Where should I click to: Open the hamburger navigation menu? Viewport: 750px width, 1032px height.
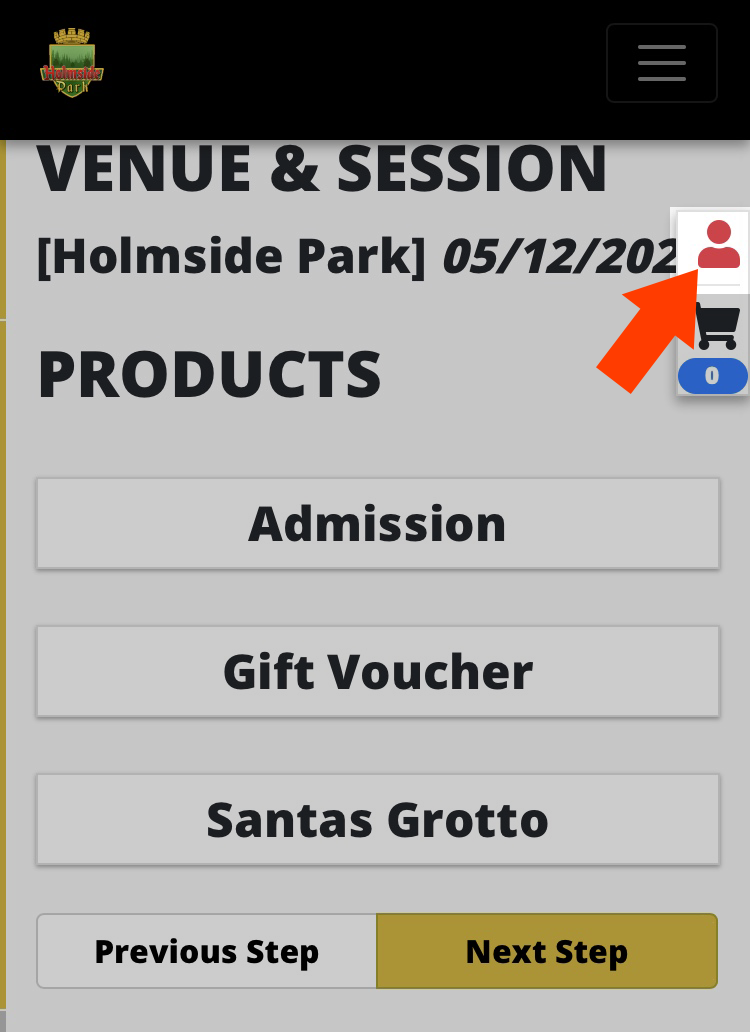tap(661, 63)
